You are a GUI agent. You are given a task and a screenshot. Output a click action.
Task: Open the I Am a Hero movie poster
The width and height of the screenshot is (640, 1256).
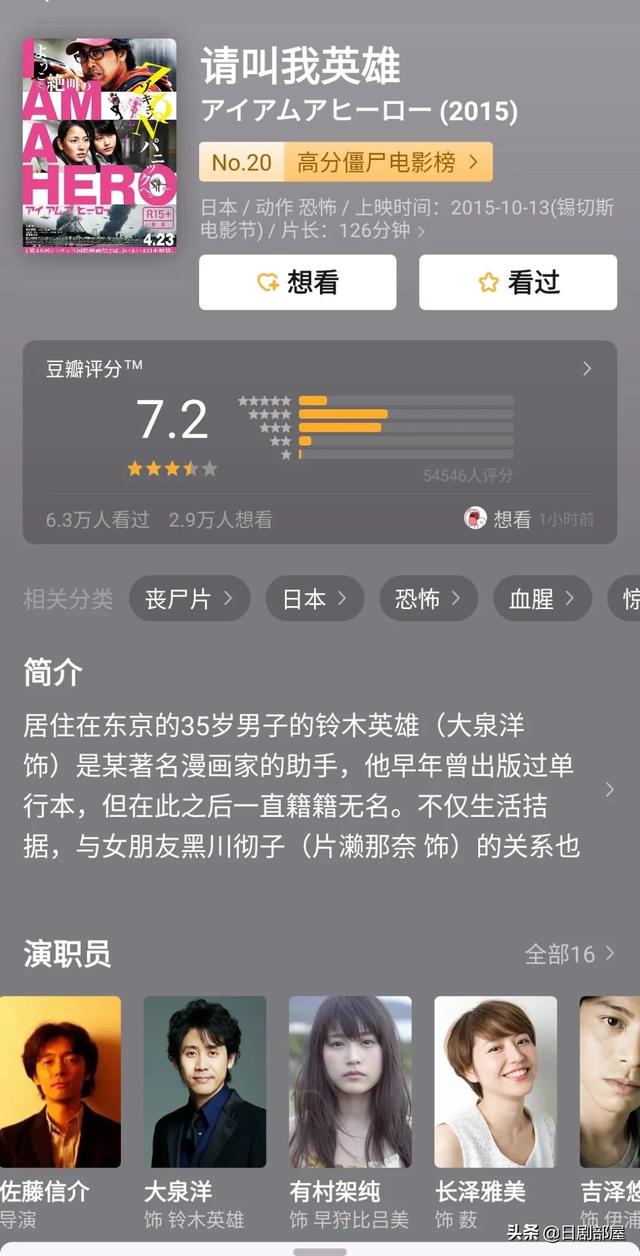(99, 143)
